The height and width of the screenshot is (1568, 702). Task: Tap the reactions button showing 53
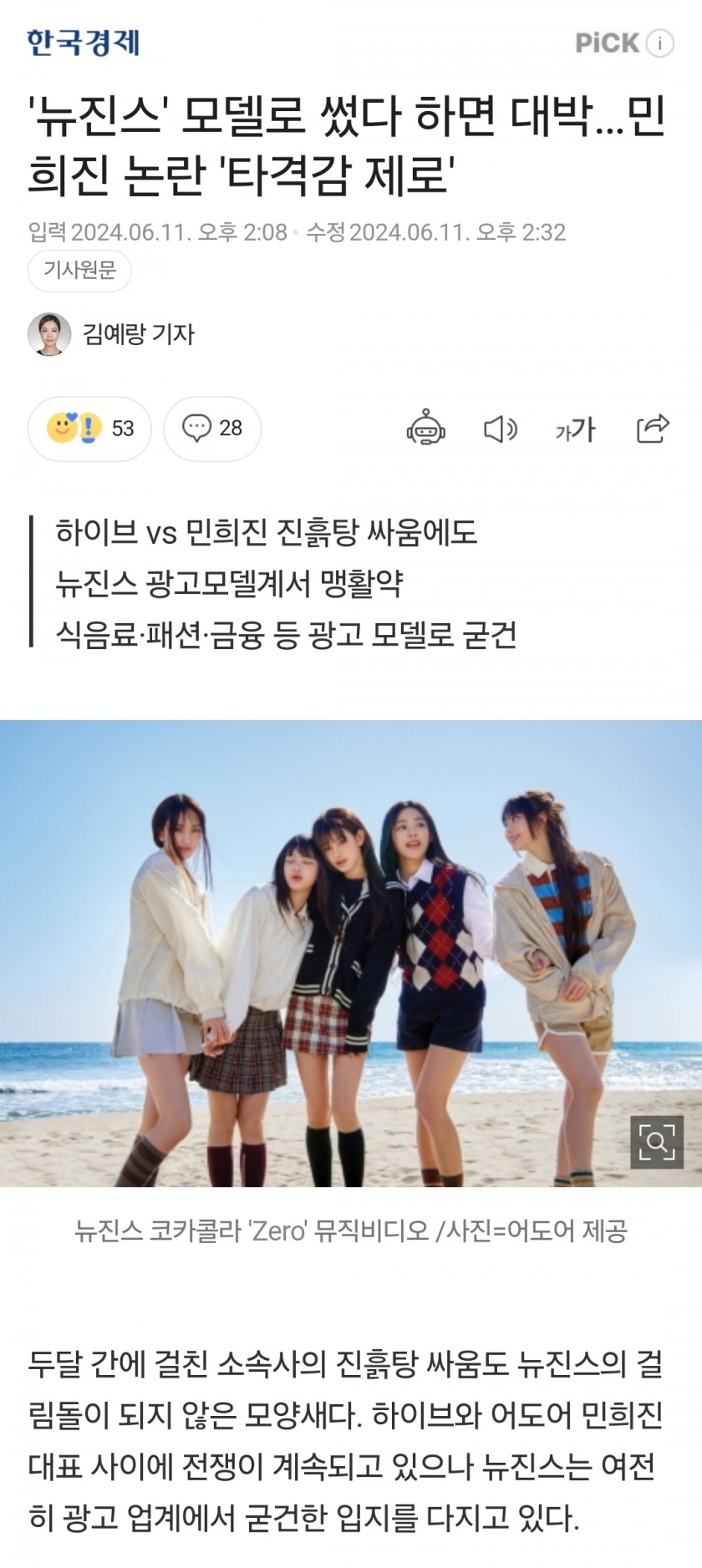(90, 429)
